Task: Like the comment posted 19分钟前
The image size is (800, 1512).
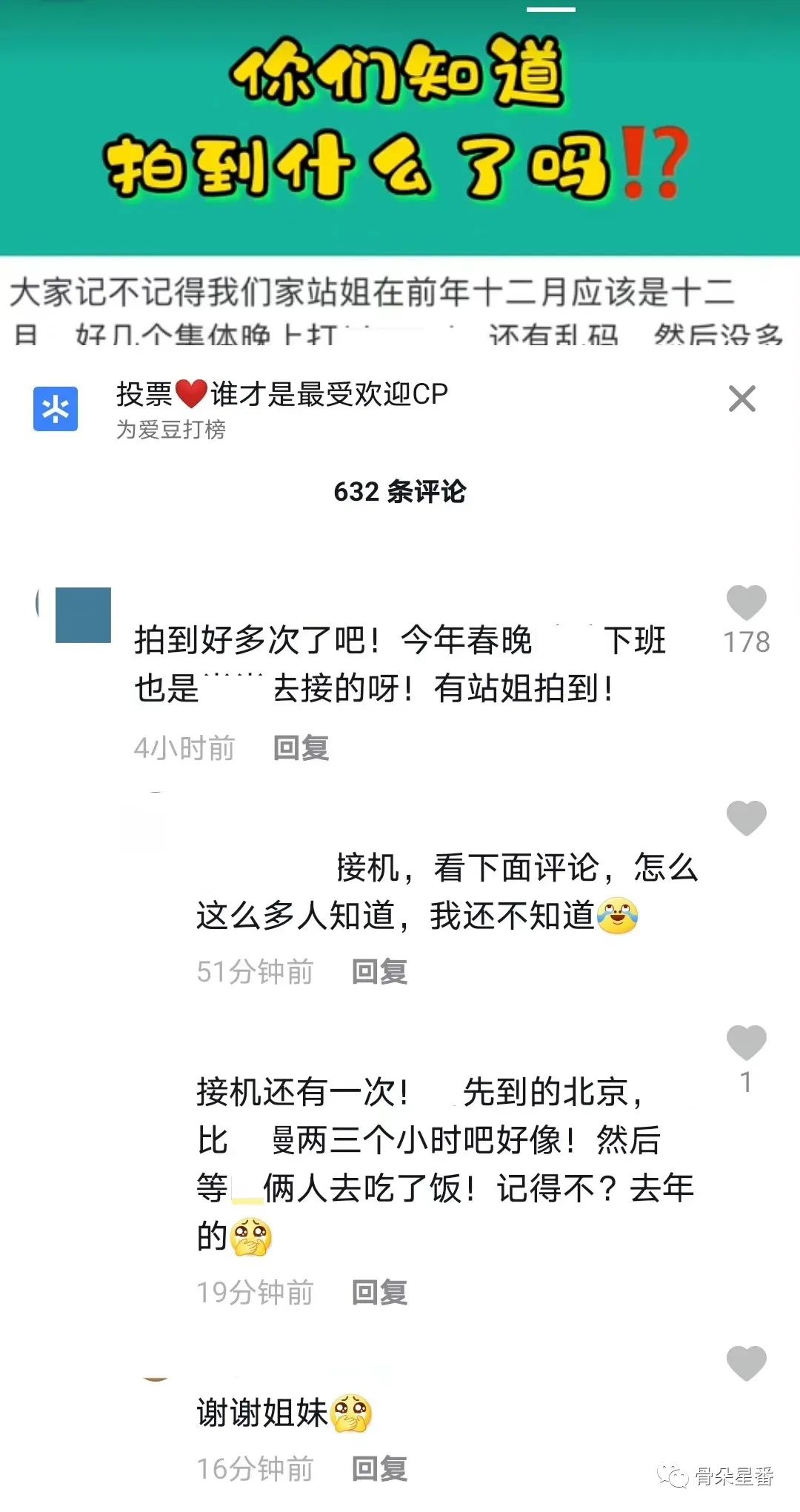Action: coord(746,1043)
